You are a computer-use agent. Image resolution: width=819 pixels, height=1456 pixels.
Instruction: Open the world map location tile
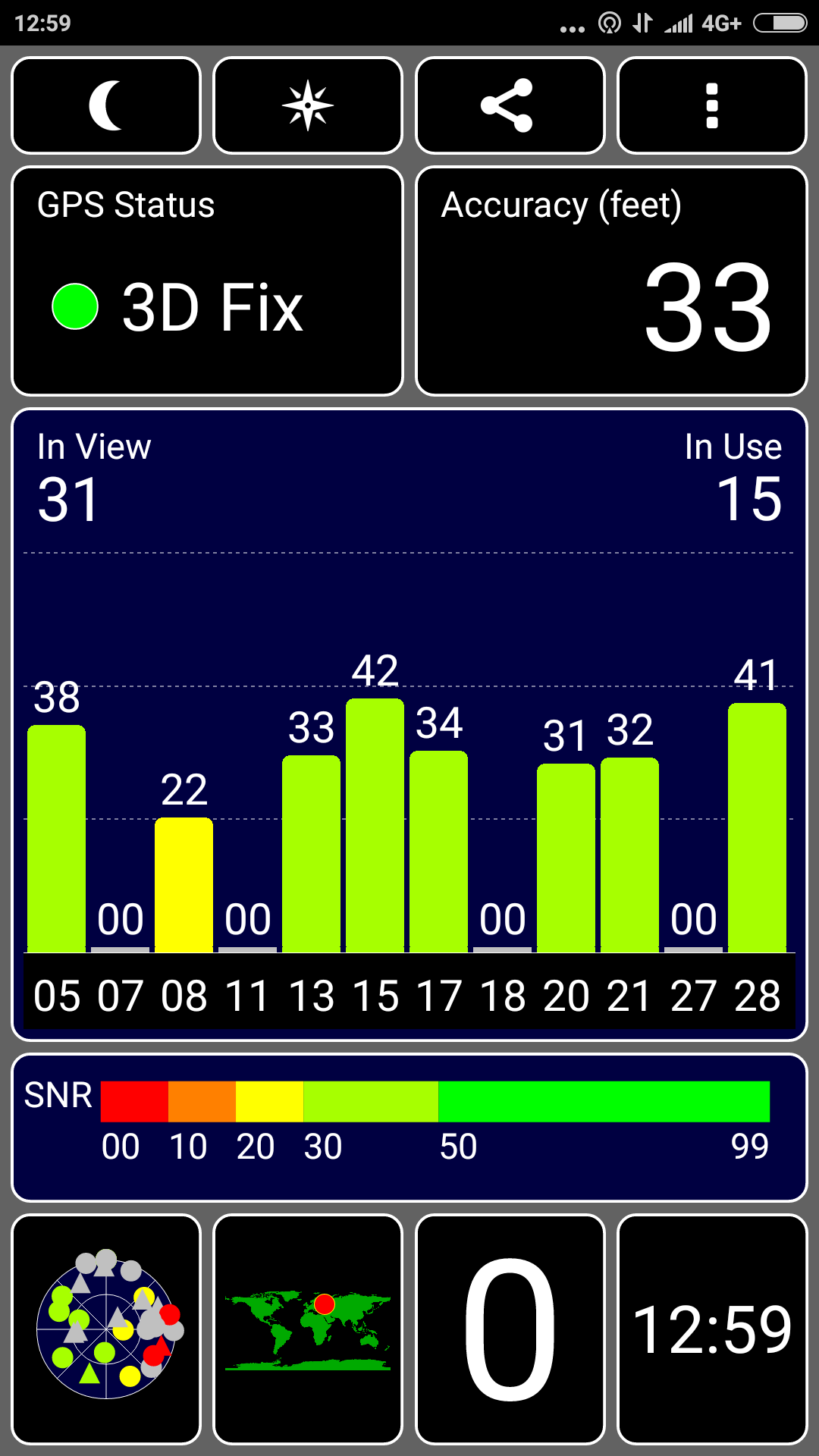pos(308,1329)
